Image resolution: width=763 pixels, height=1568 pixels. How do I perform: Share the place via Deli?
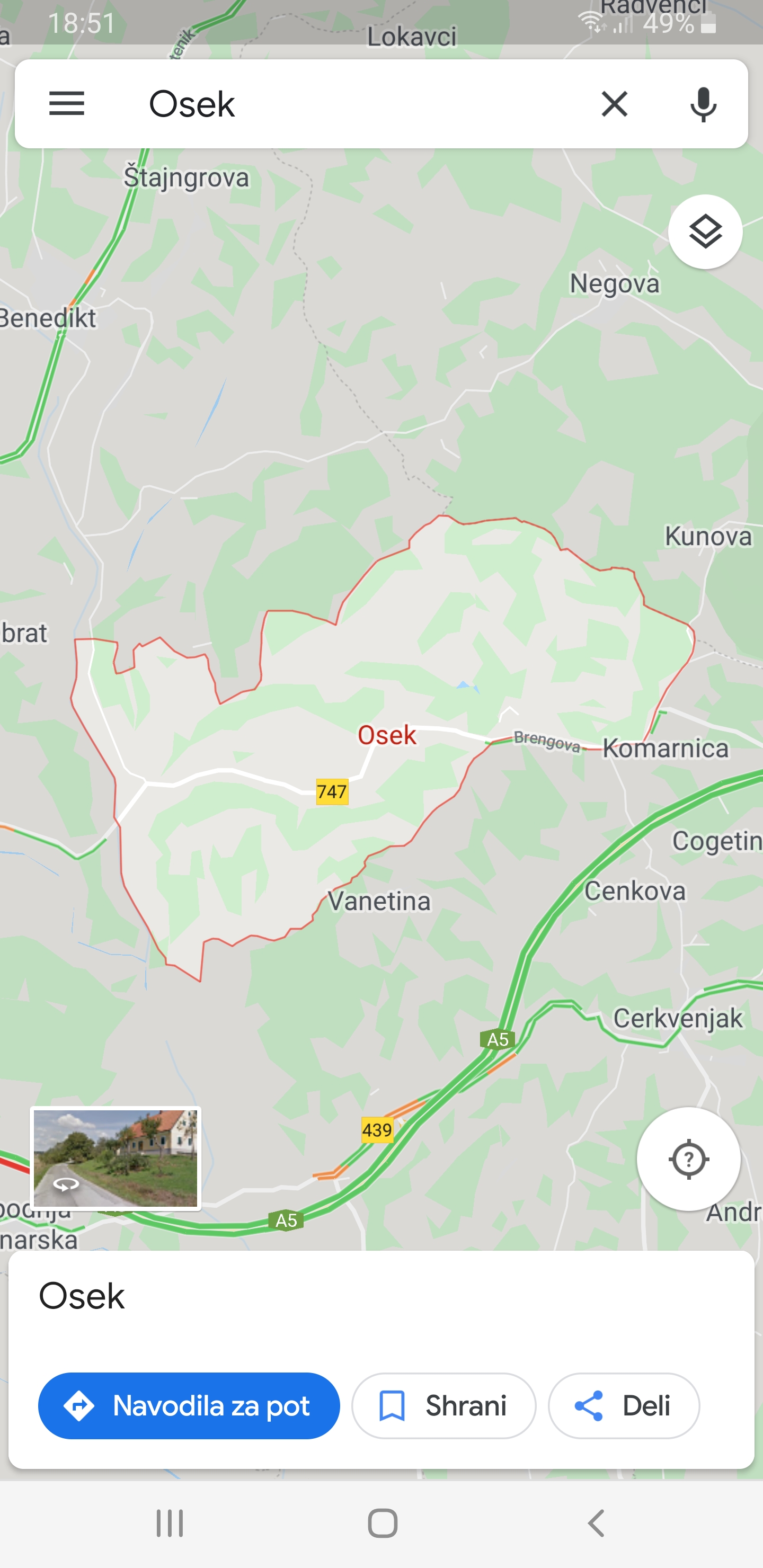624,1405
